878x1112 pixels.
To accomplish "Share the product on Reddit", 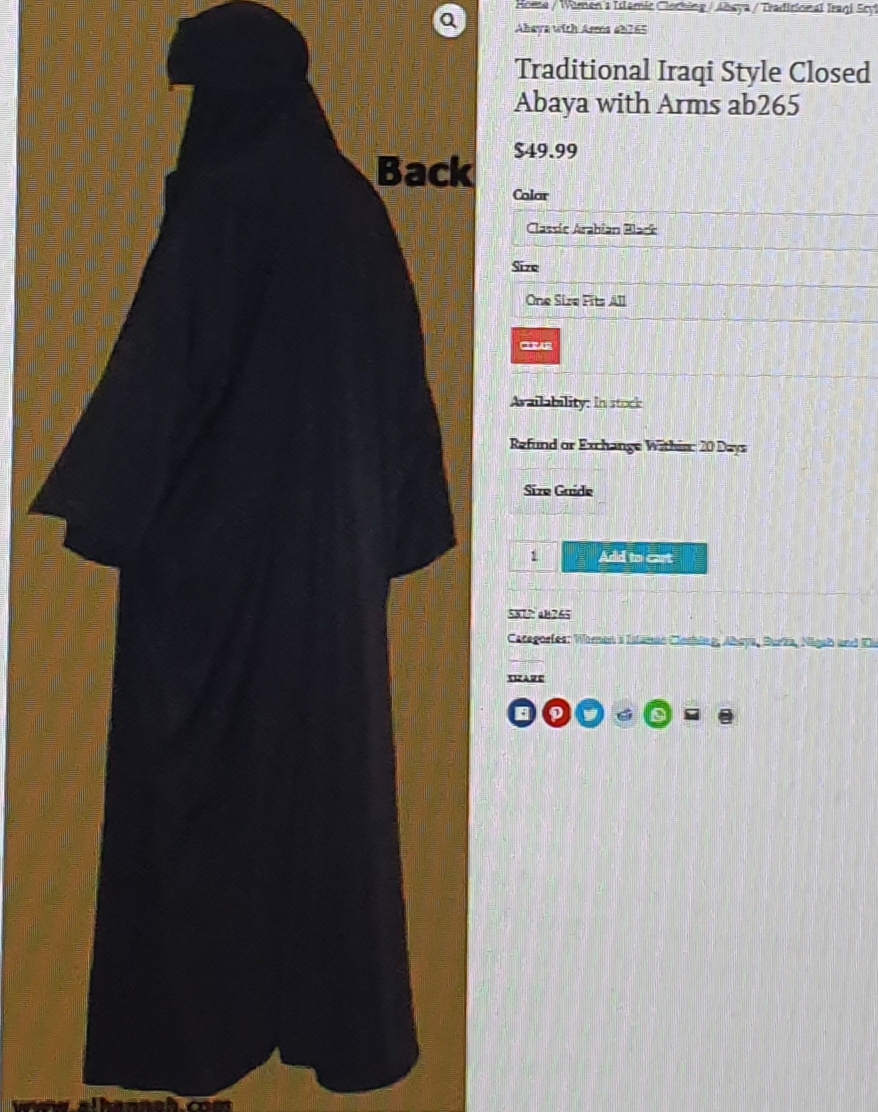I will point(624,714).
